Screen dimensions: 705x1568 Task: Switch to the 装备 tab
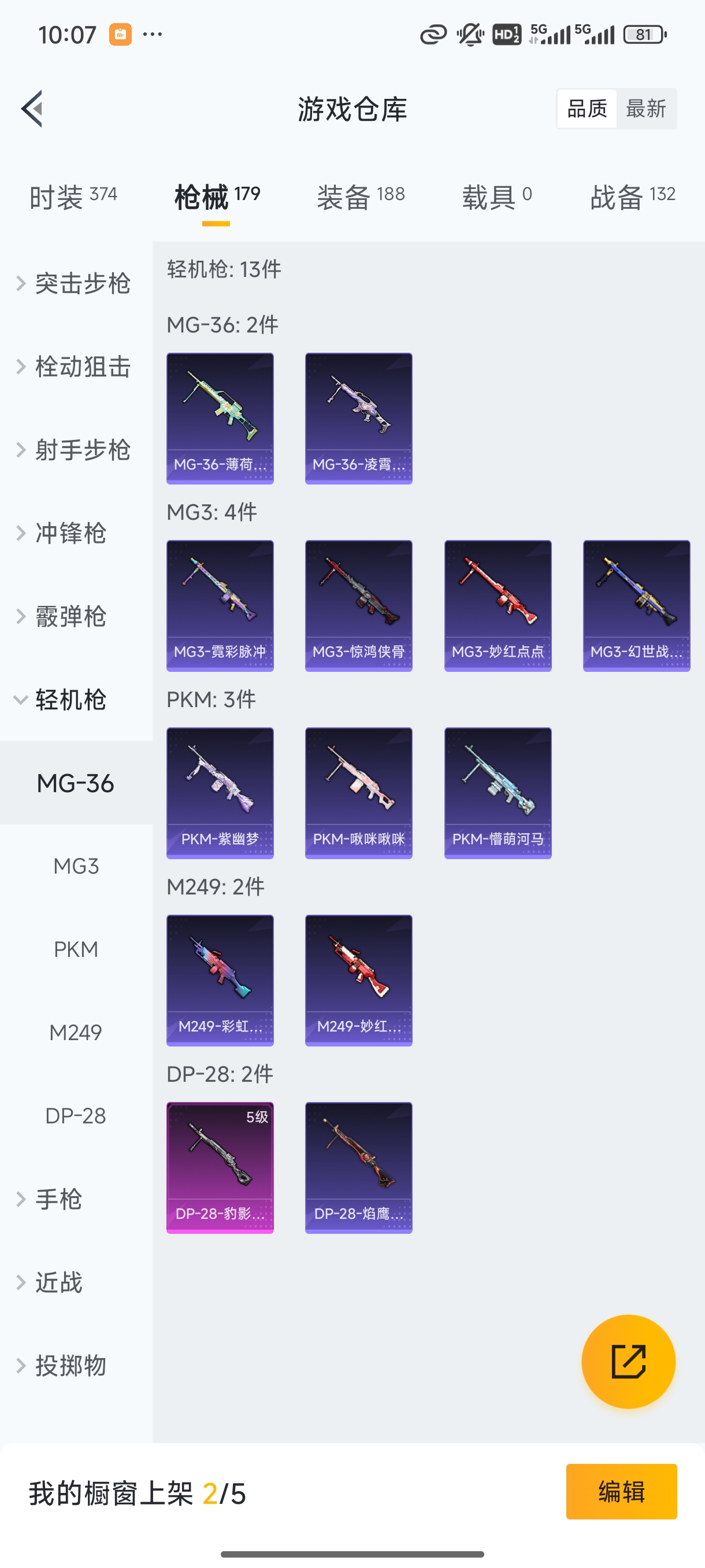(x=360, y=197)
